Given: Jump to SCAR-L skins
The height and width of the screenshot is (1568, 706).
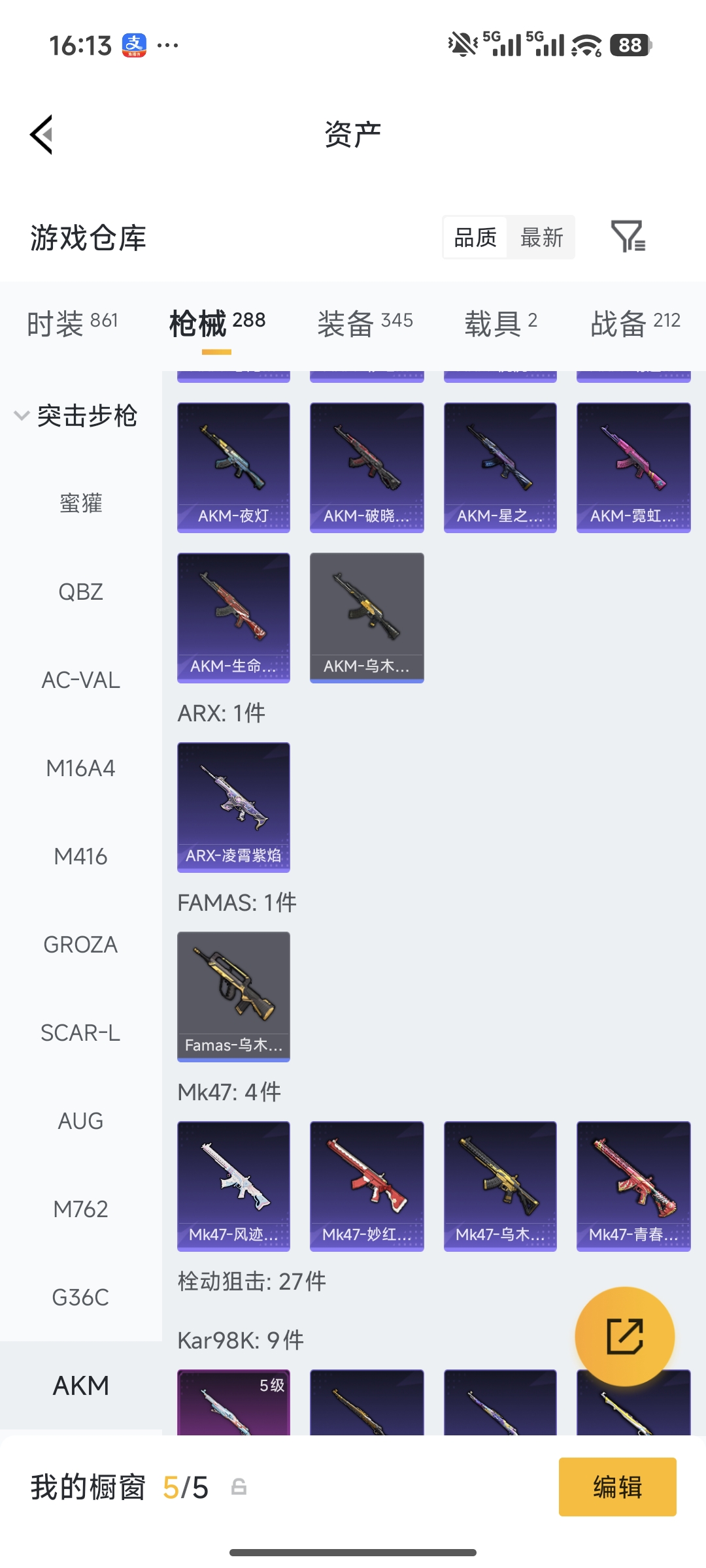Looking at the screenshot, I should tap(80, 1033).
